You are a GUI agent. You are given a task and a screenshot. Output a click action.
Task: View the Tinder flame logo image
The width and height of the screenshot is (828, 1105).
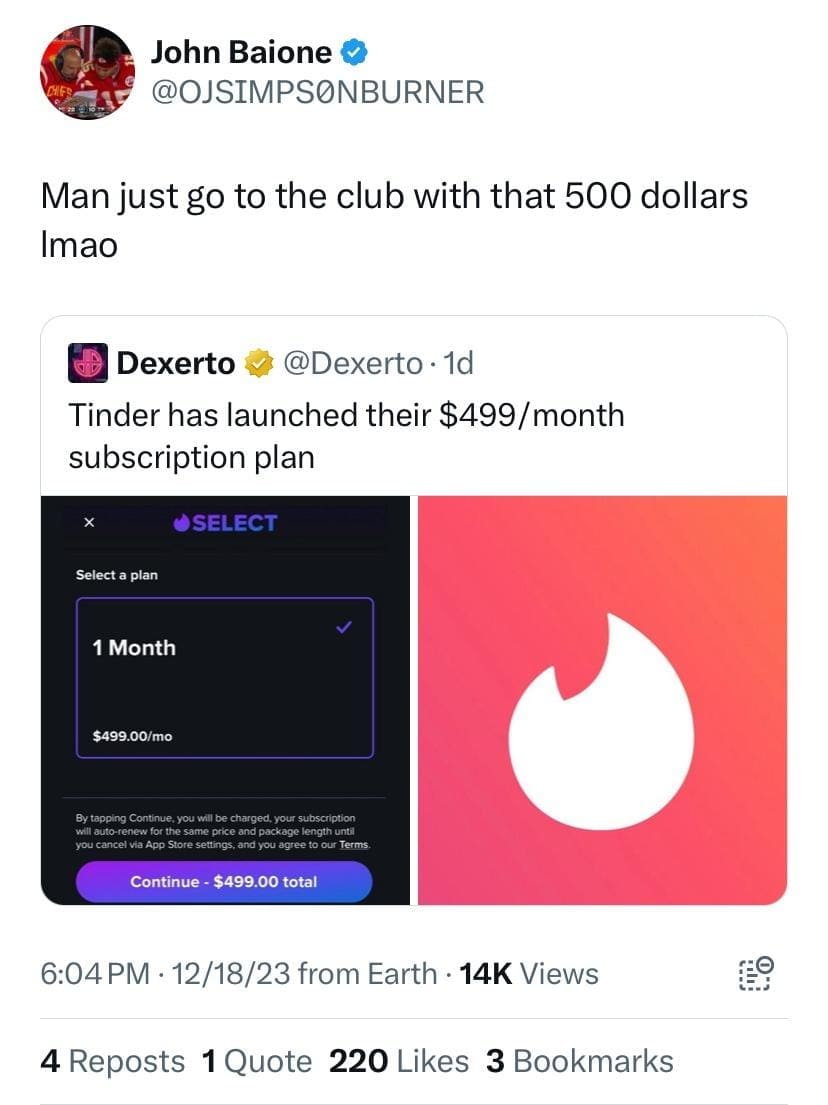[602, 700]
